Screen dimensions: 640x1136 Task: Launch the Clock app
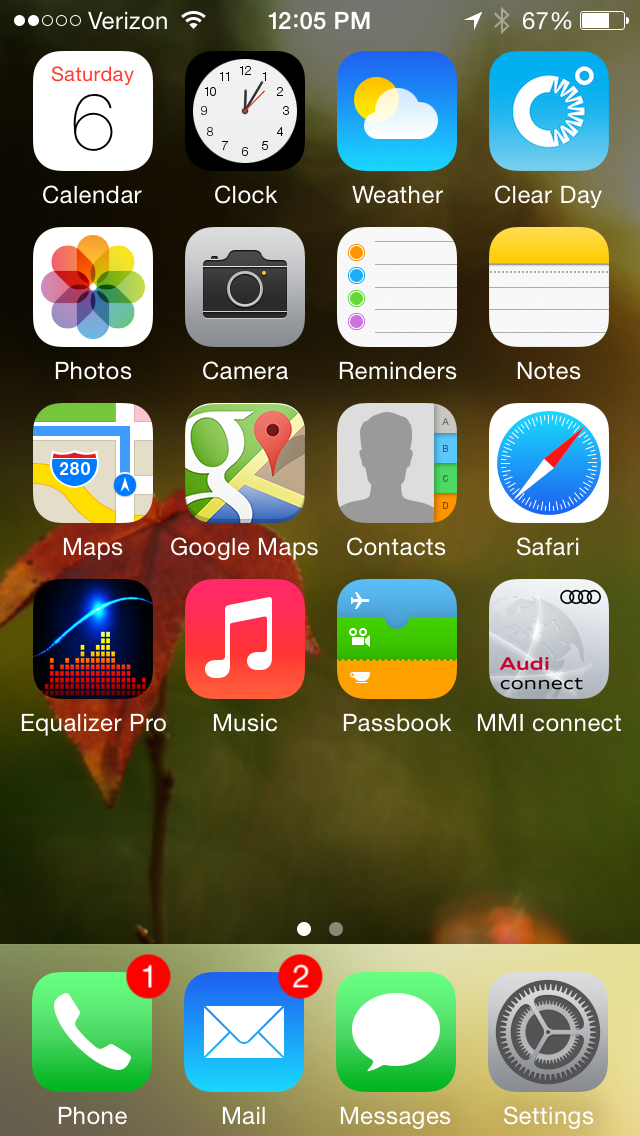tap(245, 111)
